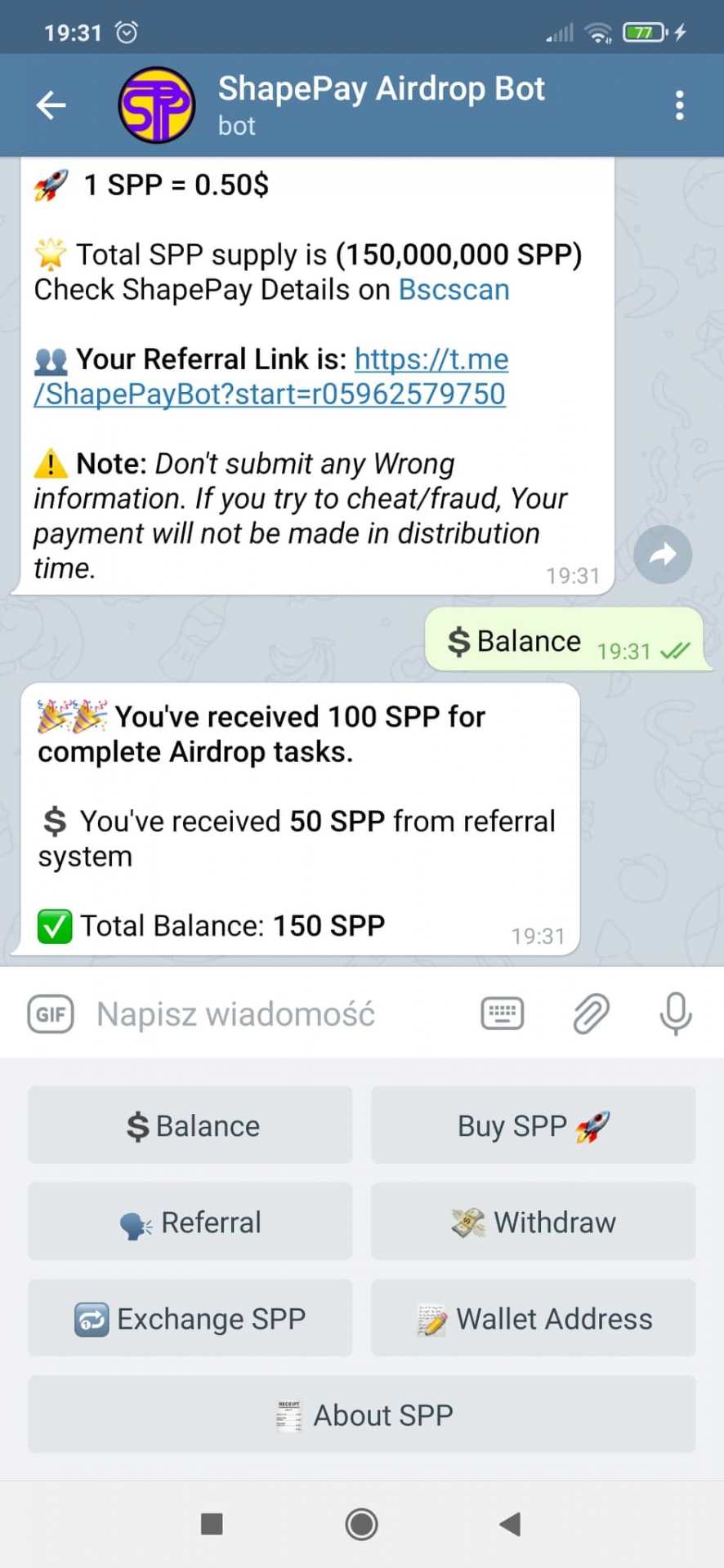Focus the message input field

(x=278, y=1014)
